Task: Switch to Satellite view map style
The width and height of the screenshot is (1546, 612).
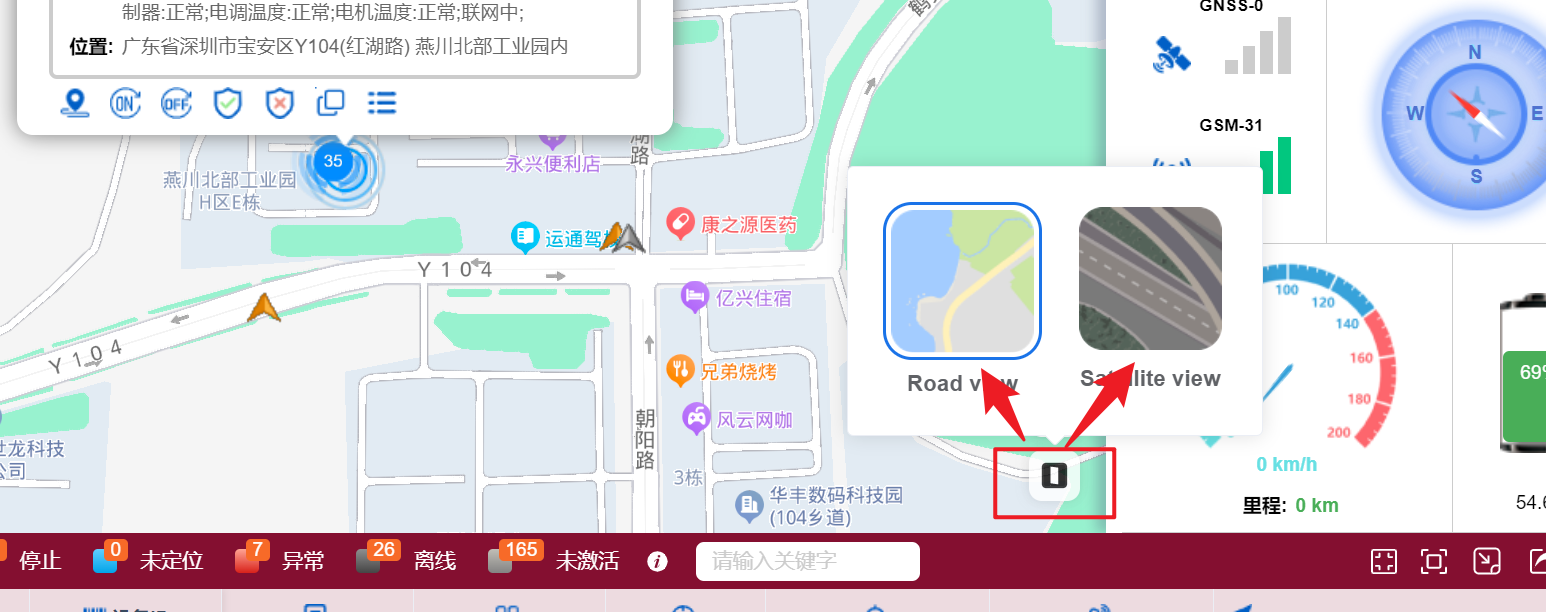Action: point(1150,279)
